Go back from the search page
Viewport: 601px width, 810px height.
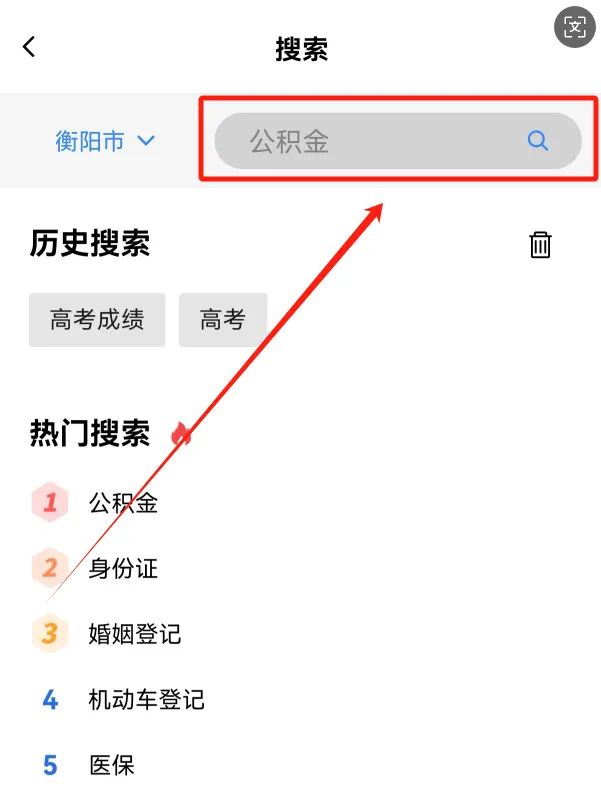[x=29, y=47]
